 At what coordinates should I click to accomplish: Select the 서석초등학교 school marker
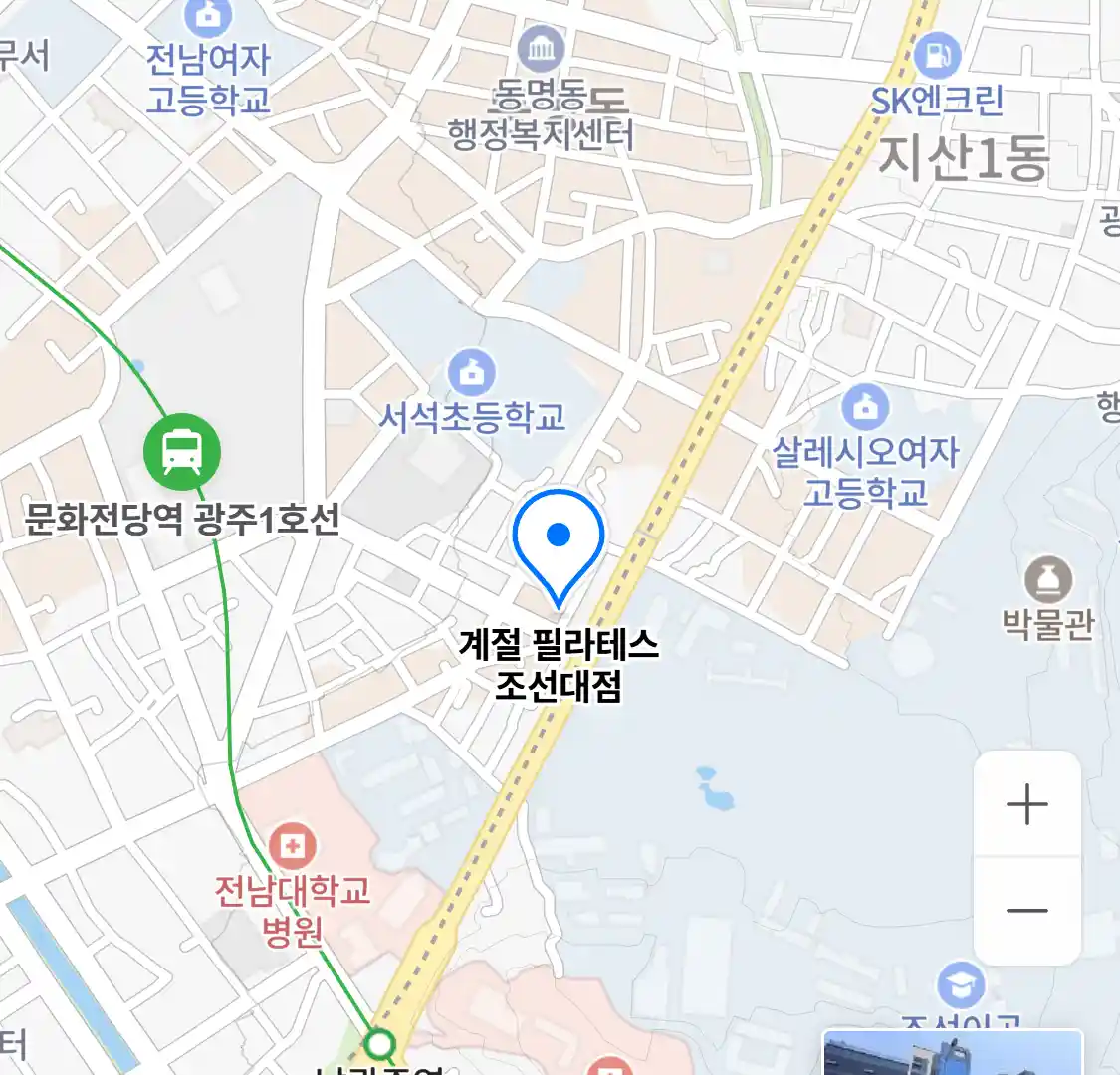[x=472, y=373]
